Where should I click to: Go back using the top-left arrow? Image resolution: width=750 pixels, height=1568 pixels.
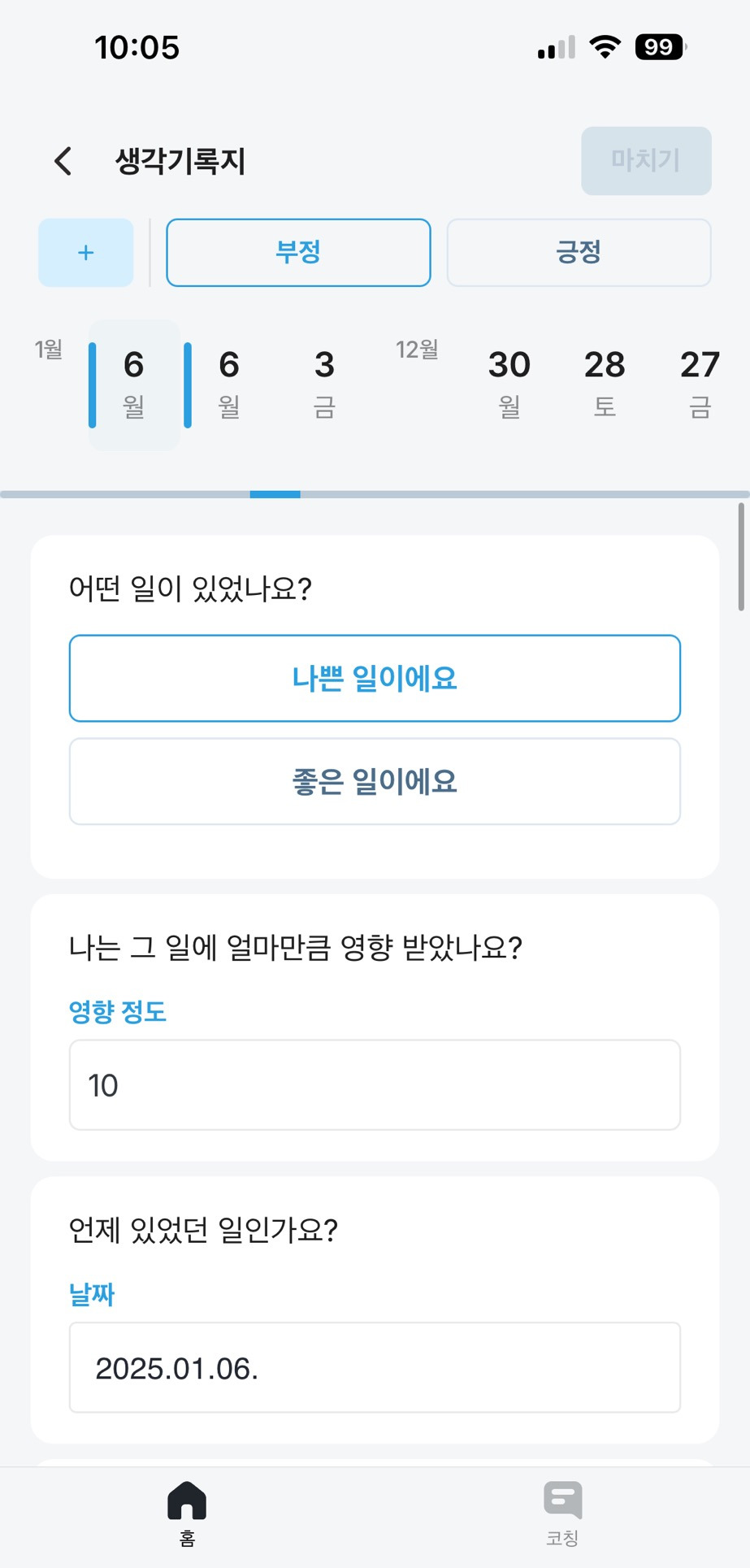pyautogui.click(x=63, y=161)
